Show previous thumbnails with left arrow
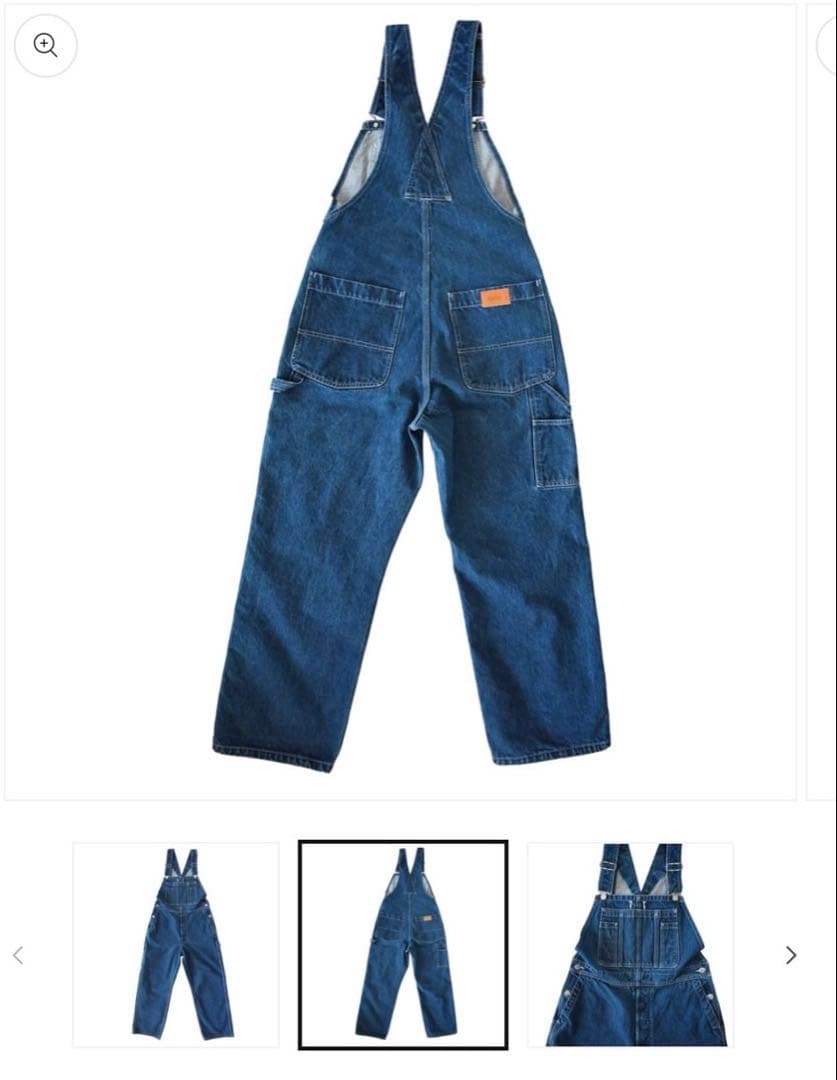This screenshot has height=1080, width=837. click(18, 955)
